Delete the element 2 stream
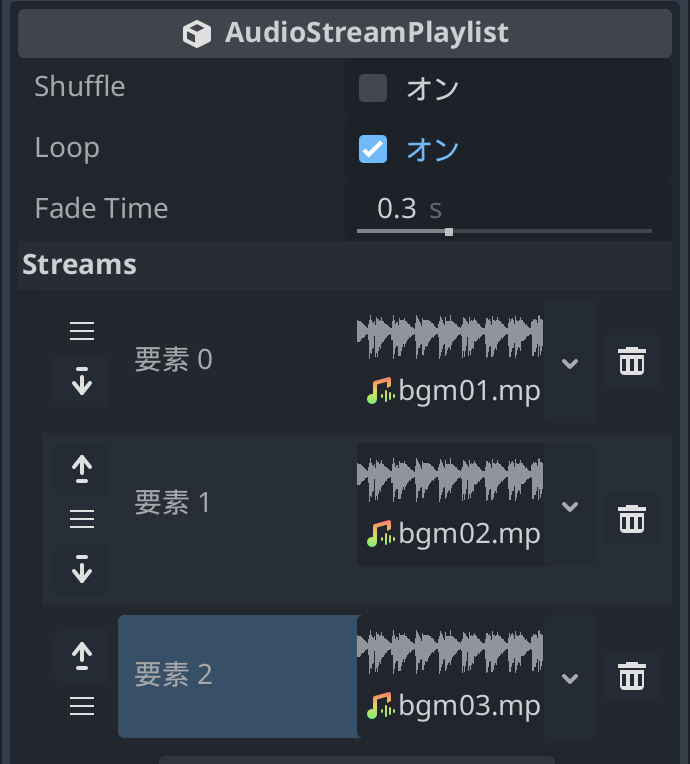690x764 pixels. pyautogui.click(x=632, y=676)
